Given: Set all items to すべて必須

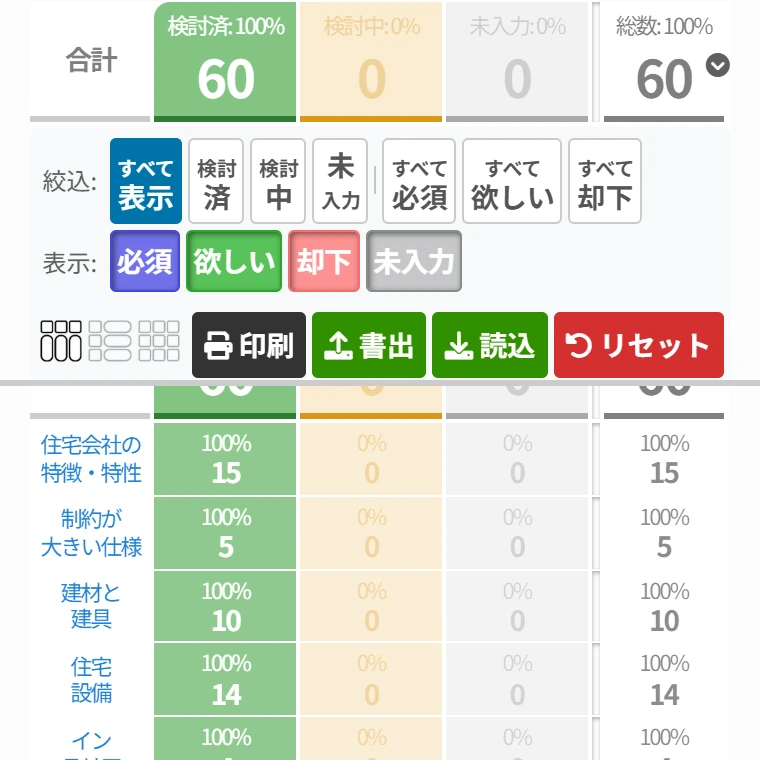Looking at the screenshot, I should [419, 181].
